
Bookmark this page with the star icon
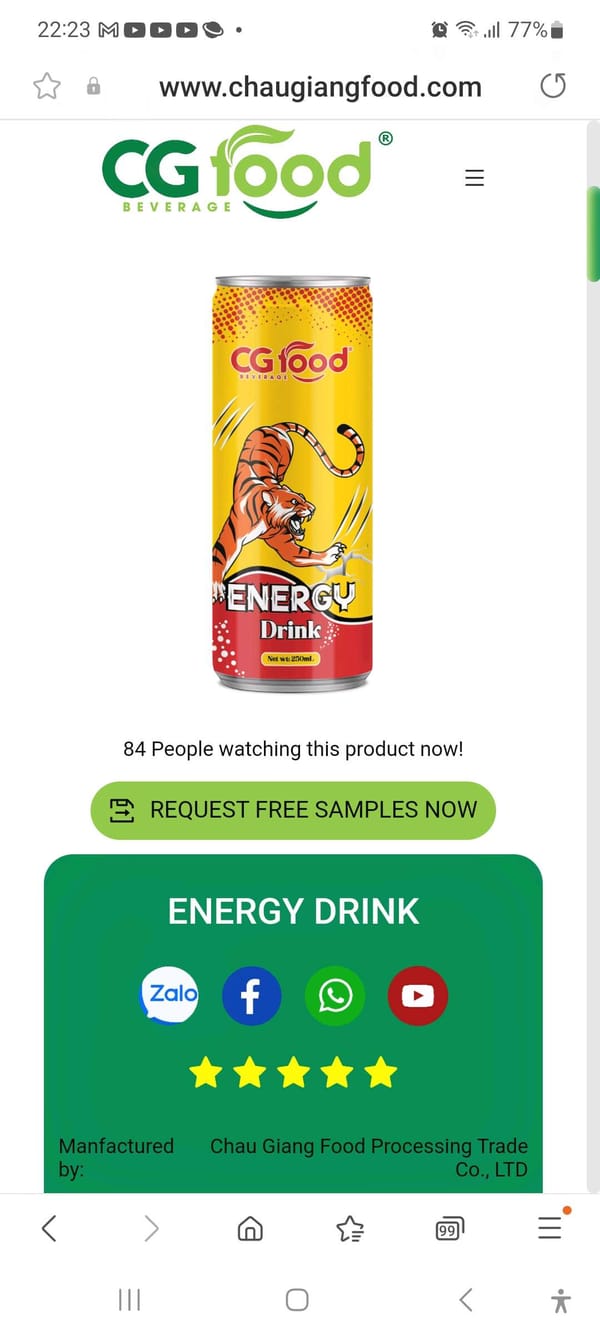pos(47,87)
